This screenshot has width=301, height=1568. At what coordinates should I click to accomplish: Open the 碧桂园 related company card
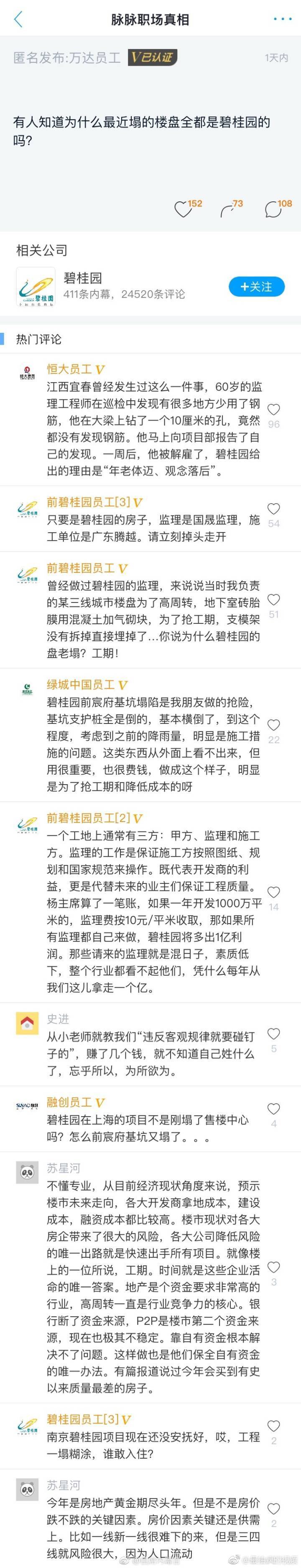click(x=100, y=286)
